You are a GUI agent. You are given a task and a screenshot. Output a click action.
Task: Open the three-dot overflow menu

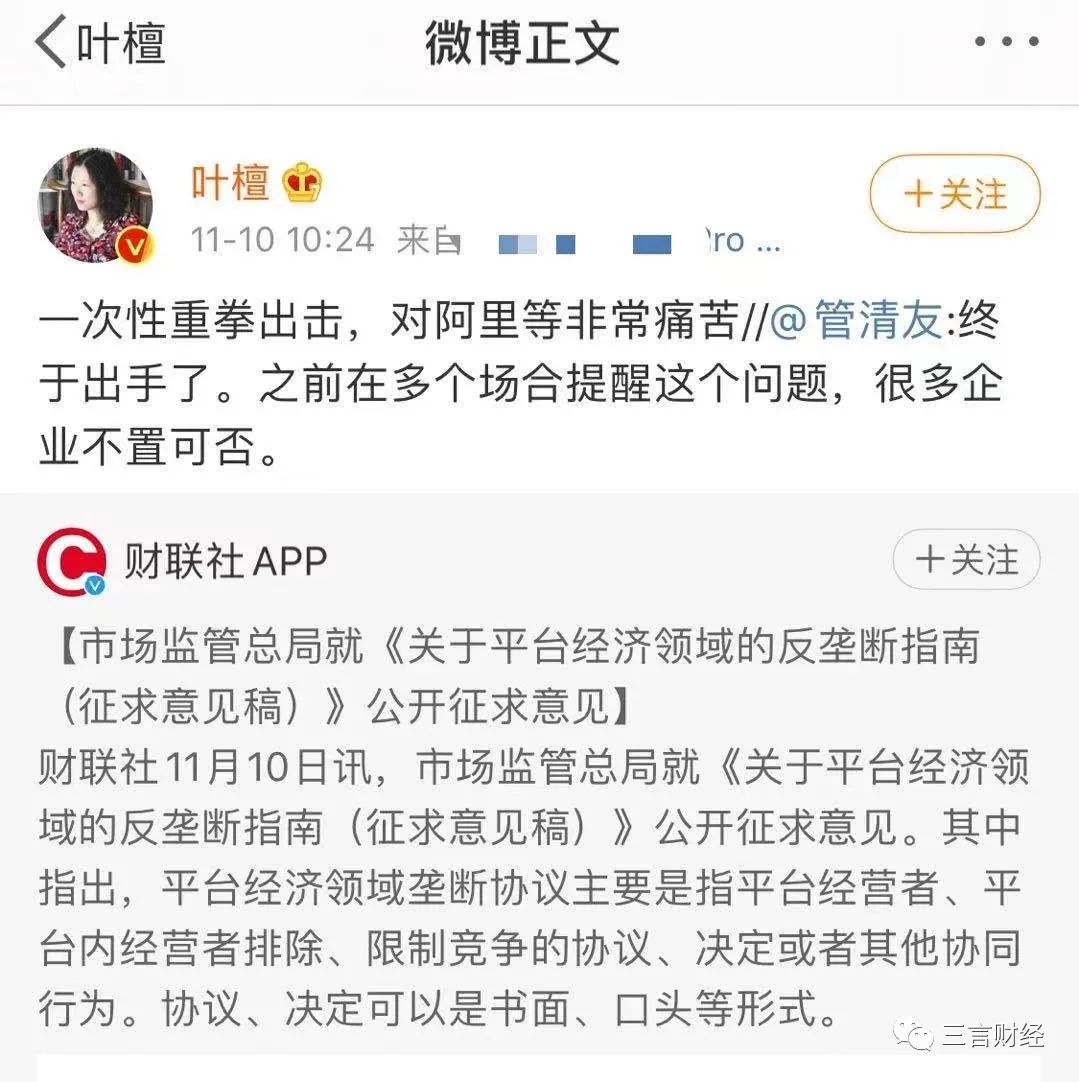(x=1007, y=43)
